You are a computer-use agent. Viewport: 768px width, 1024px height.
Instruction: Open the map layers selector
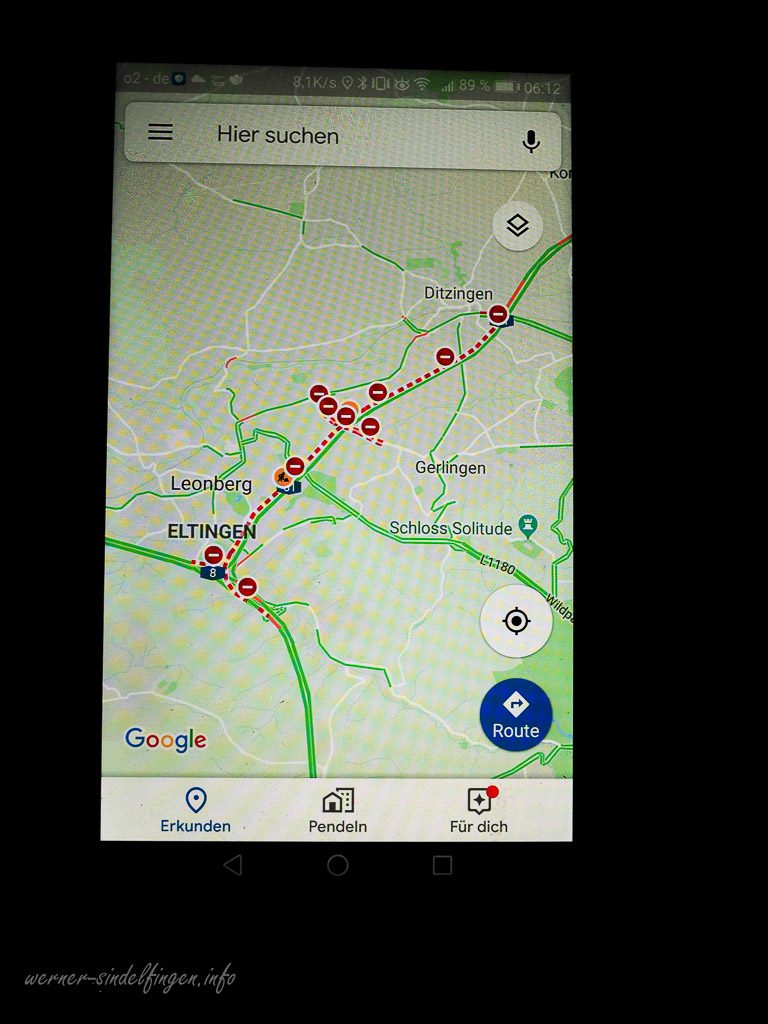click(517, 227)
